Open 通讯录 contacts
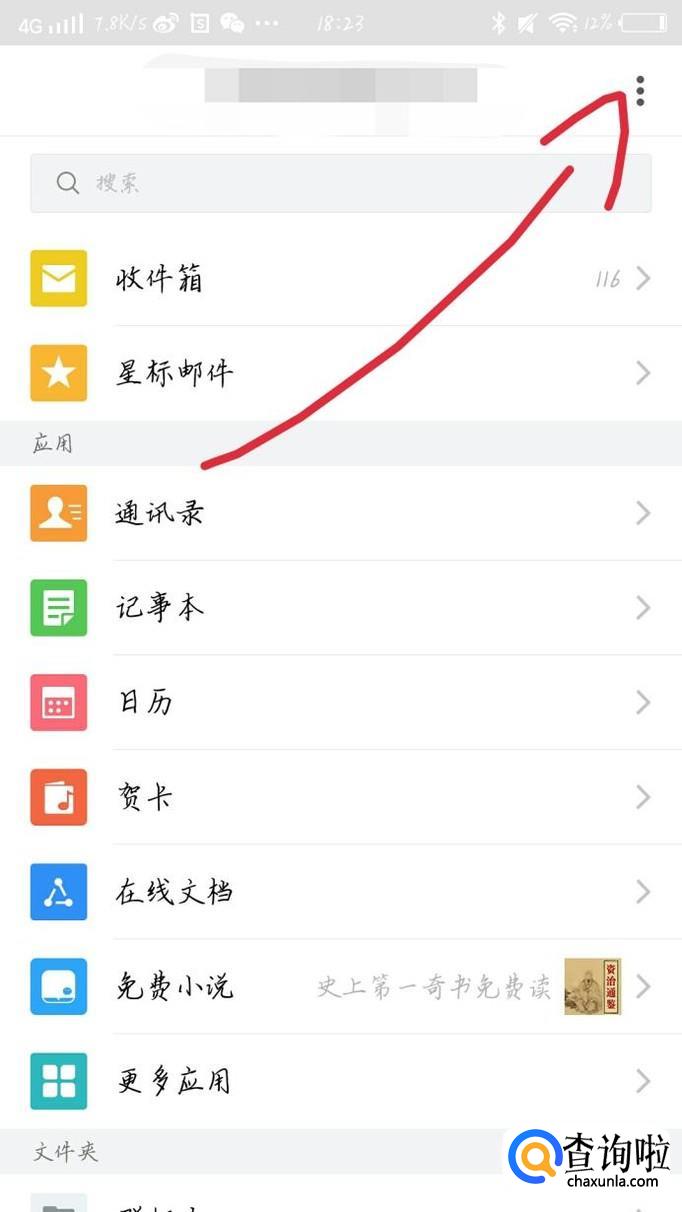This screenshot has height=1212, width=682. (341, 513)
